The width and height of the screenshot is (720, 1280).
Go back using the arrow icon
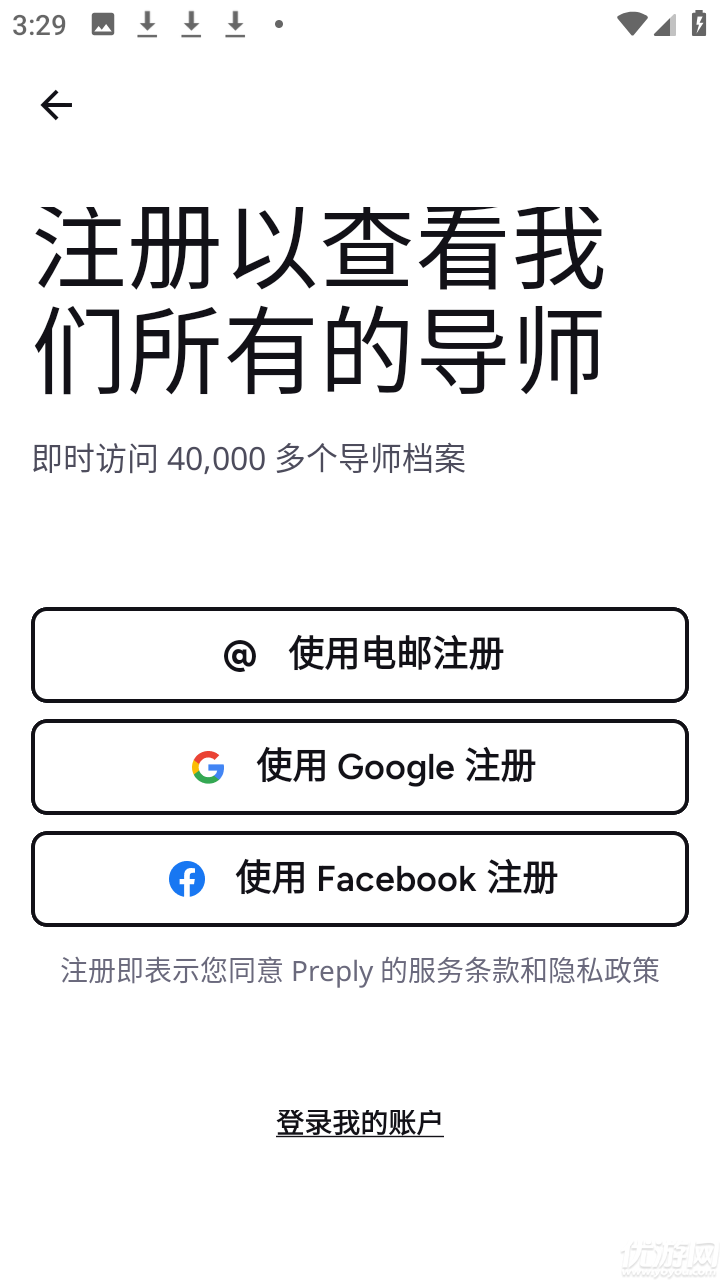pos(56,105)
